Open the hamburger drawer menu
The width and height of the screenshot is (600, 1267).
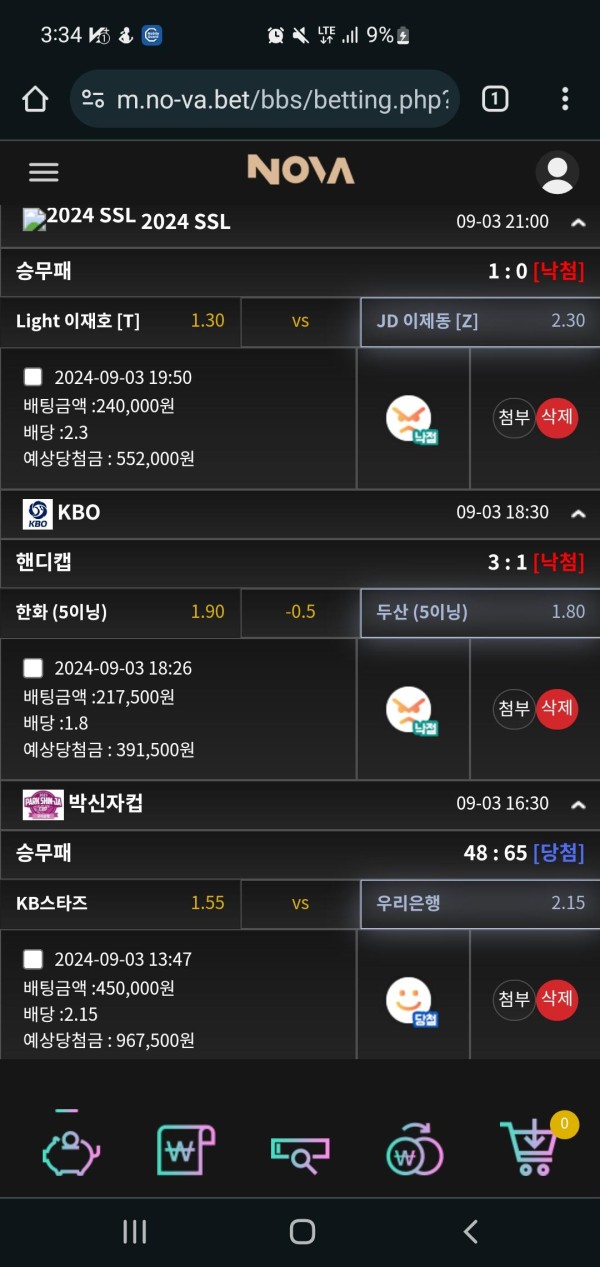click(x=44, y=172)
